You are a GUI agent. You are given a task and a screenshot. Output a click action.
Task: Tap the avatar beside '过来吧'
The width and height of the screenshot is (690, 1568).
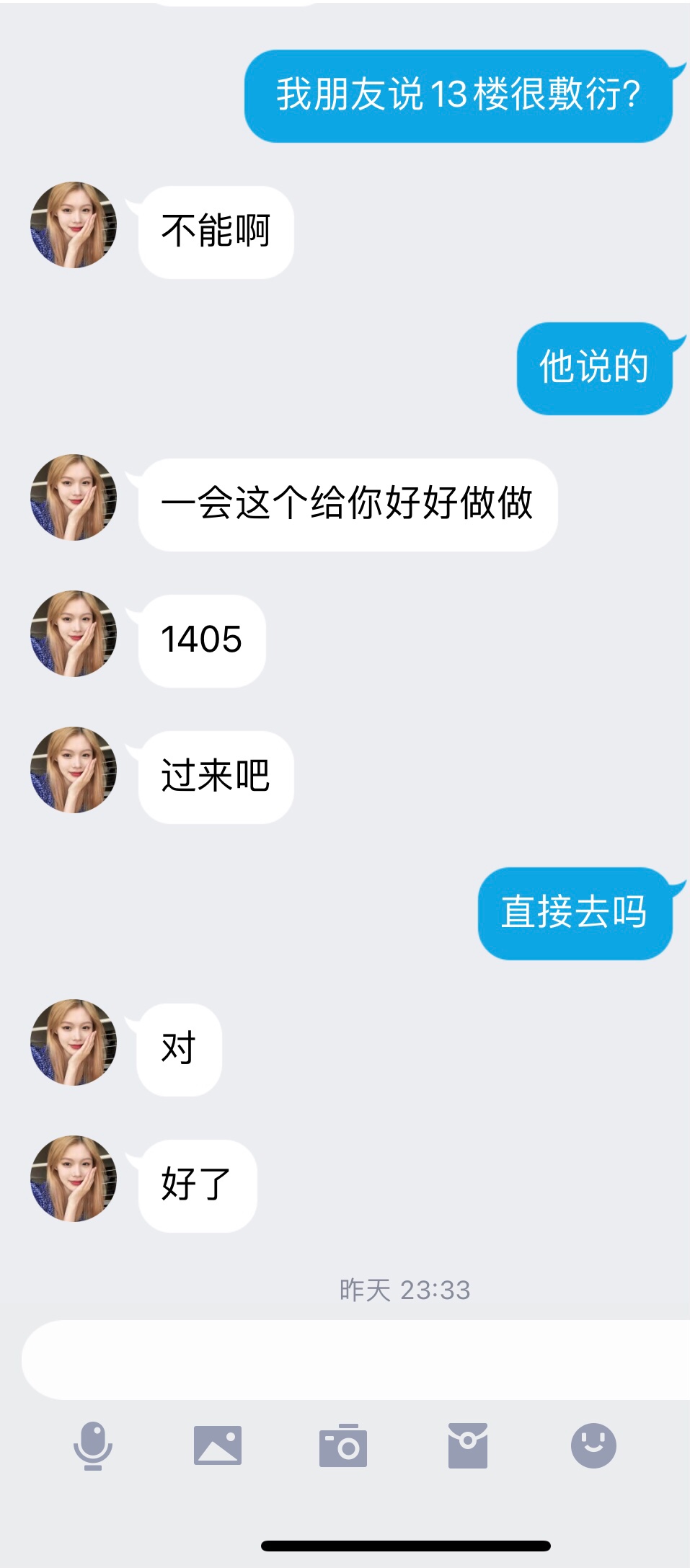74,774
